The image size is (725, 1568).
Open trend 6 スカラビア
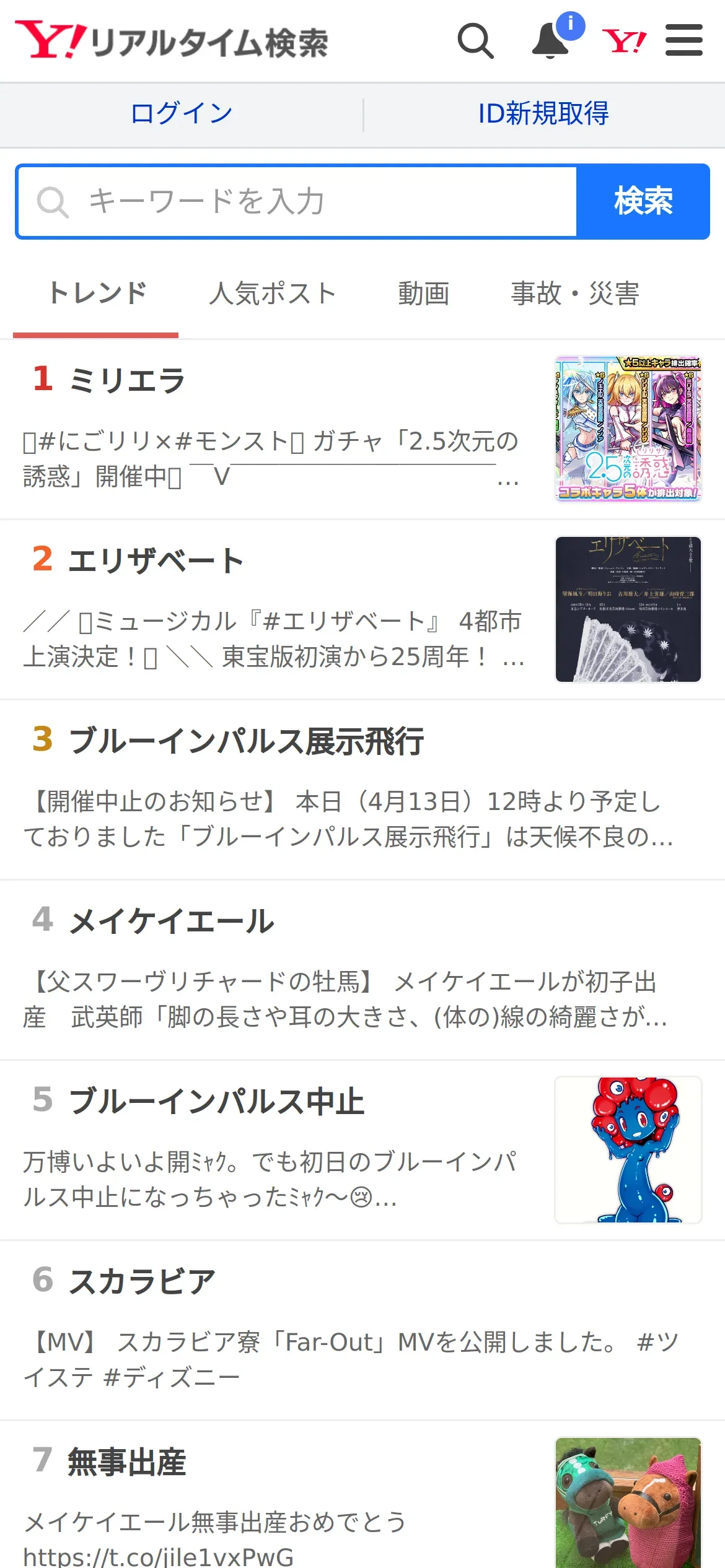pyautogui.click(x=362, y=1331)
